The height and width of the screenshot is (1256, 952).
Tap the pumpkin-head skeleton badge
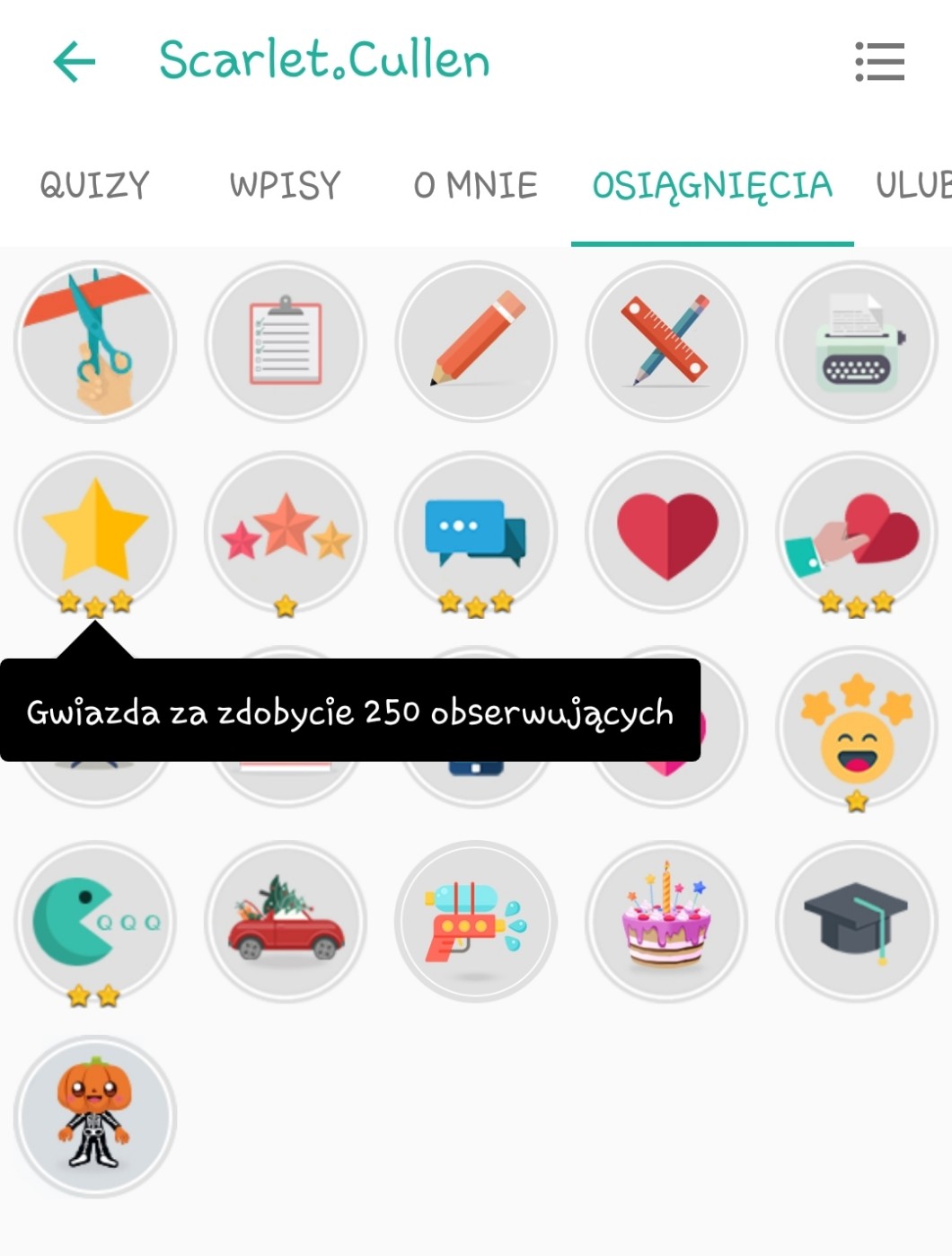tap(95, 1116)
